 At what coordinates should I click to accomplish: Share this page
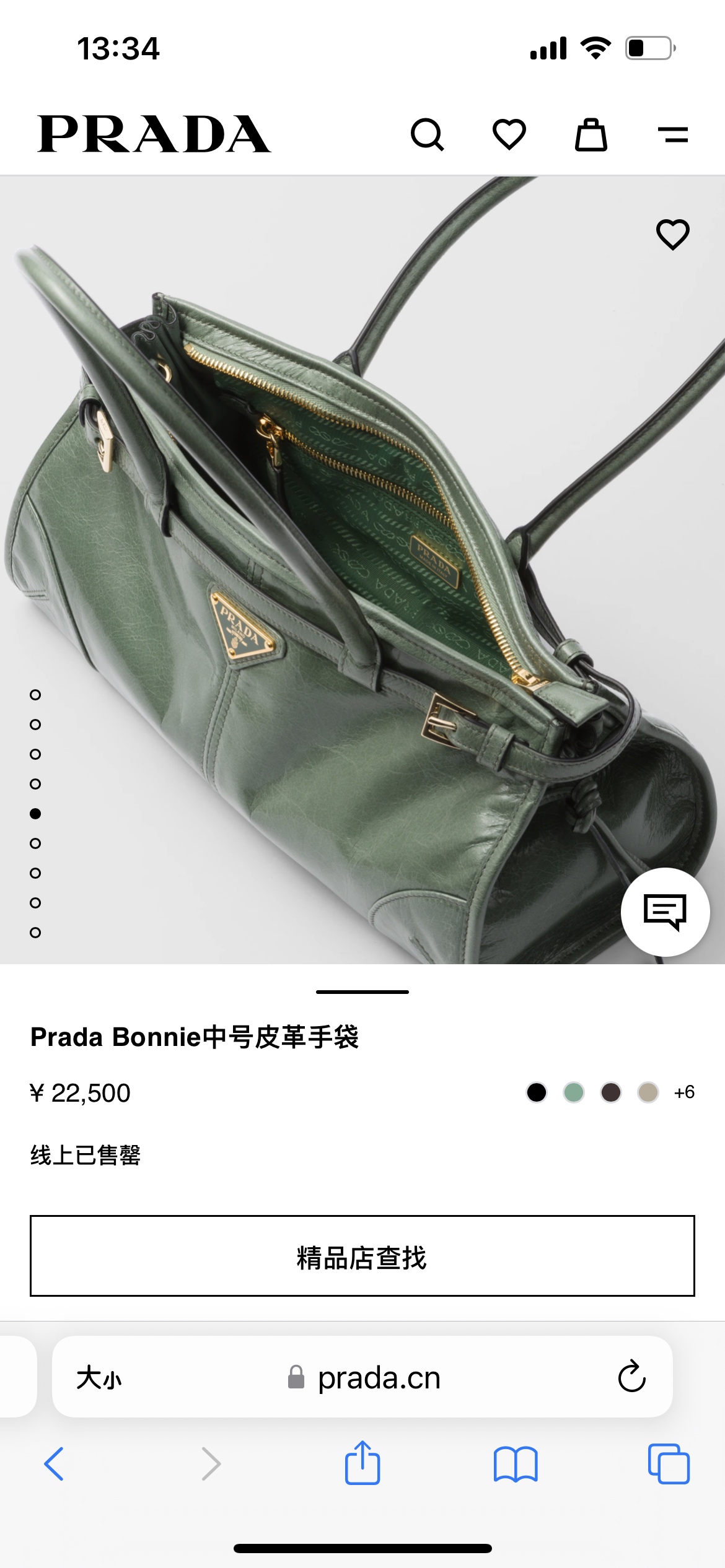pos(362,1463)
